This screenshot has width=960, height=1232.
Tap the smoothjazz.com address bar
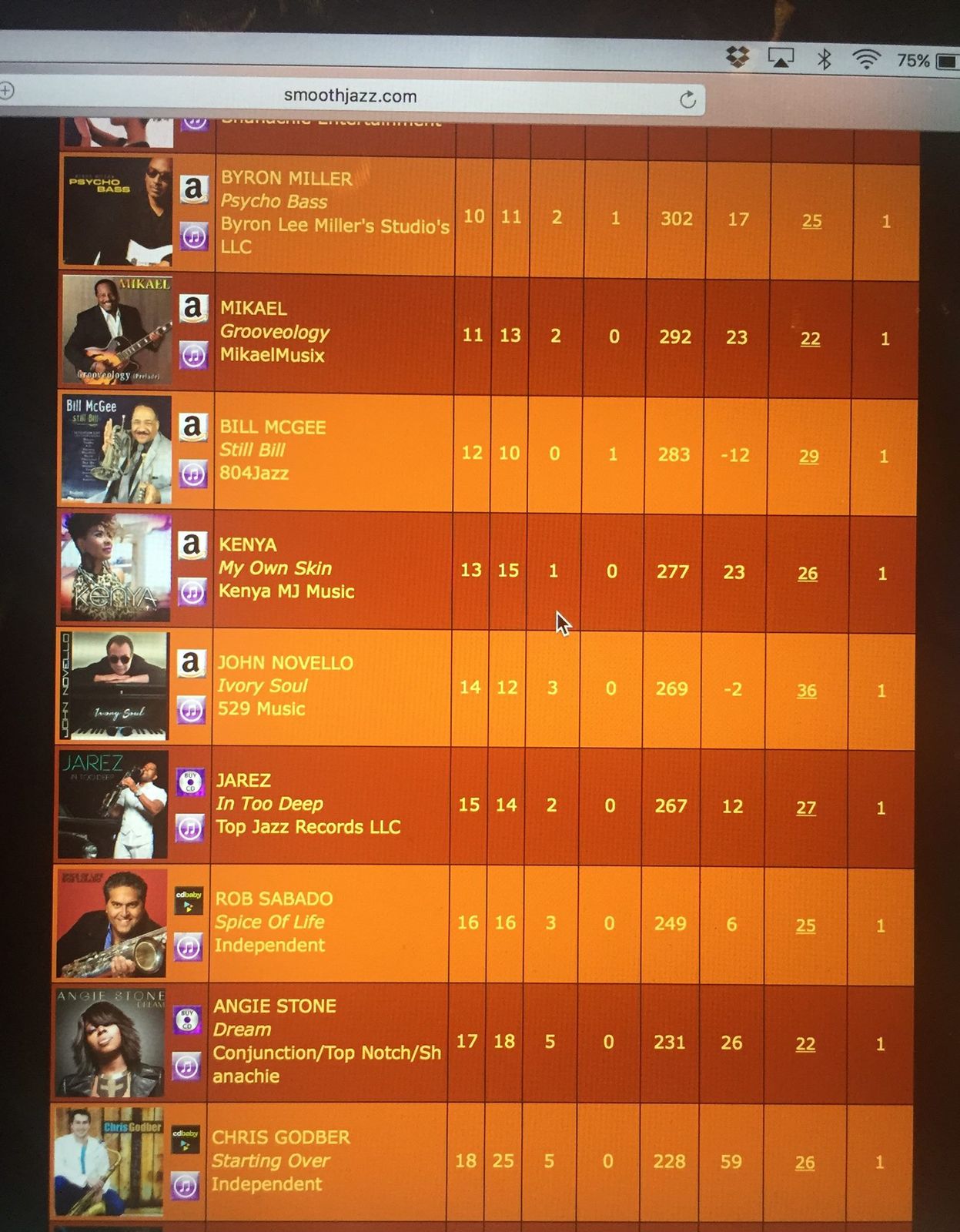[350, 96]
